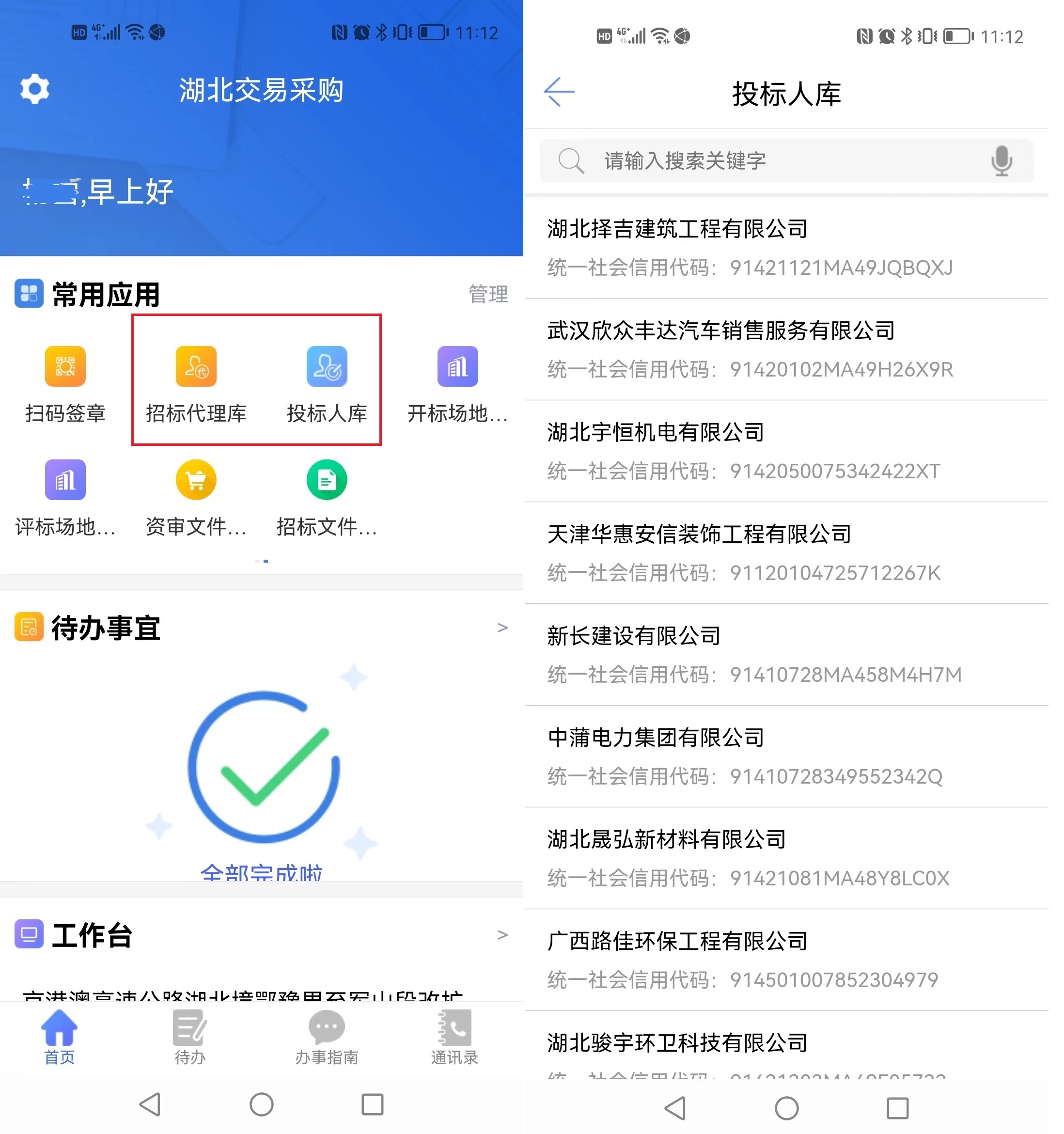The image size is (1064, 1134).
Task: Open 投标人库 app shortcut
Action: (327, 383)
